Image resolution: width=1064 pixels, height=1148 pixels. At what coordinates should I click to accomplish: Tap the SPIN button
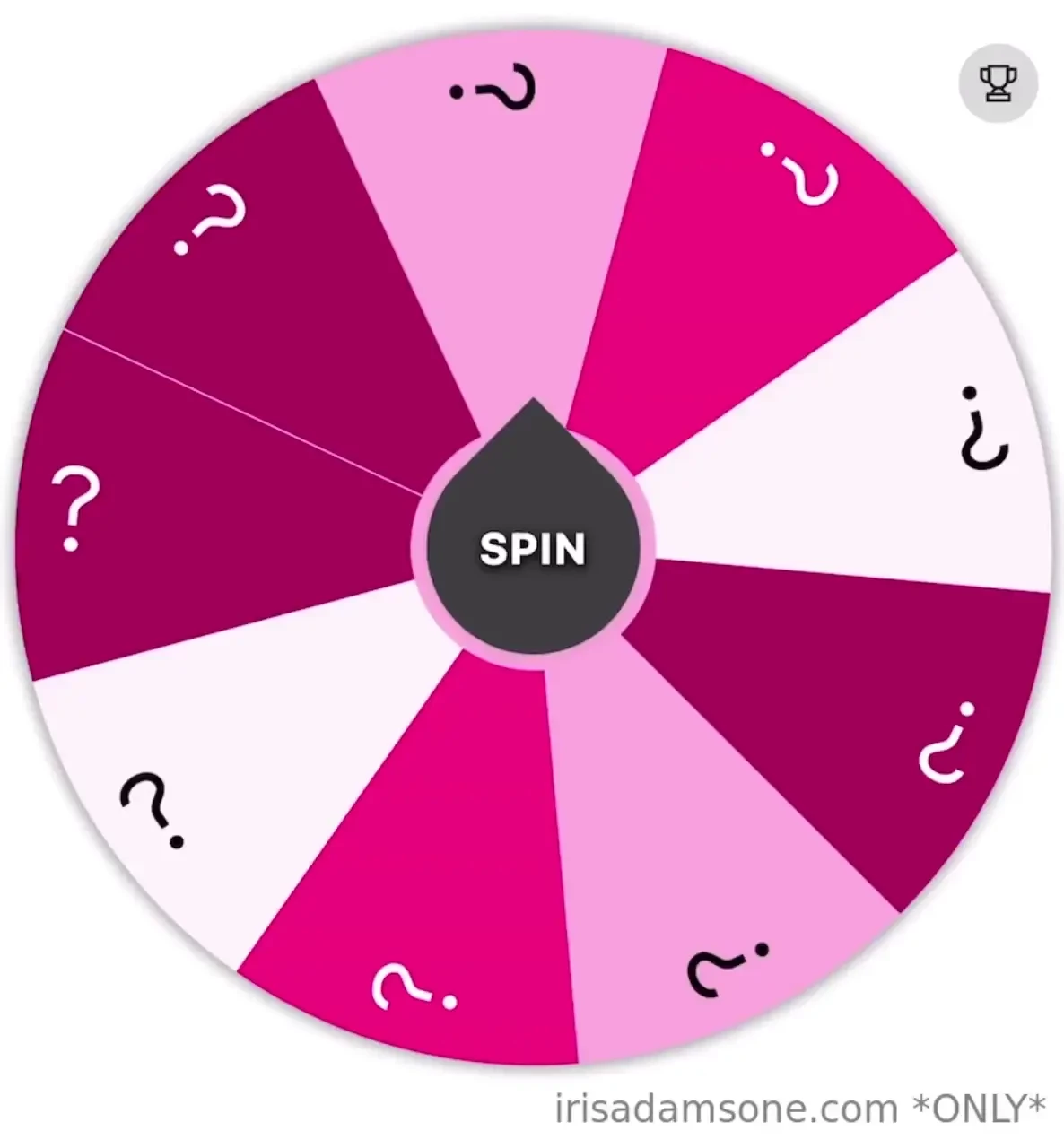coord(533,549)
